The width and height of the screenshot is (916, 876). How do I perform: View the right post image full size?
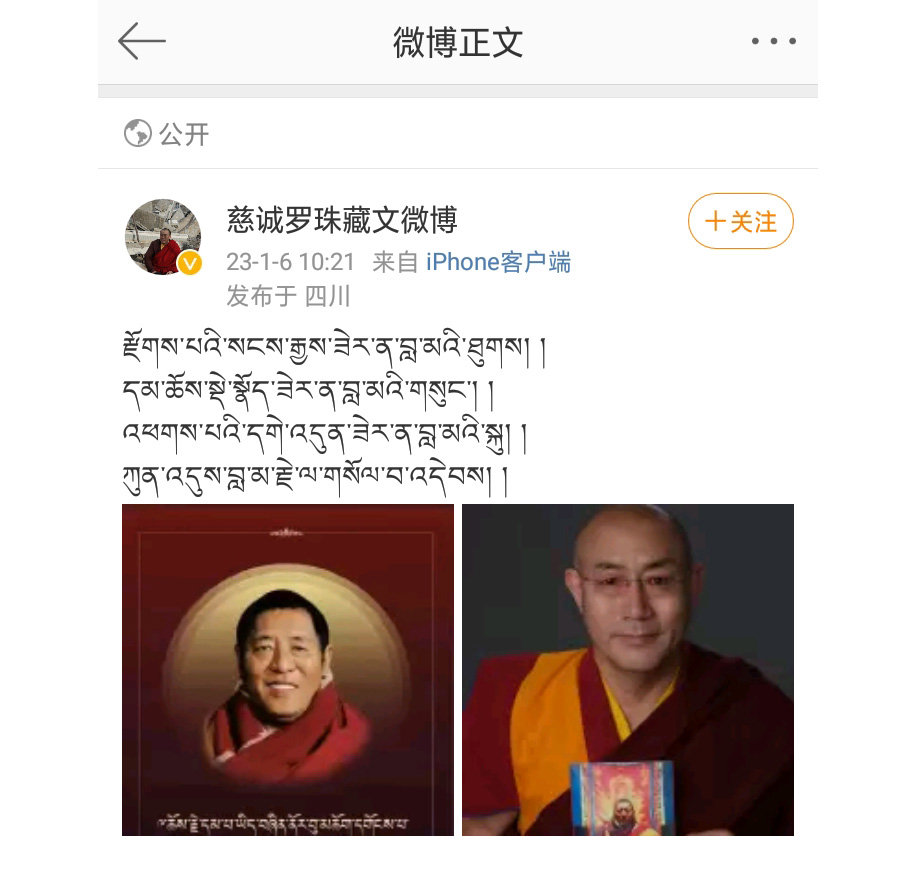tap(627, 669)
